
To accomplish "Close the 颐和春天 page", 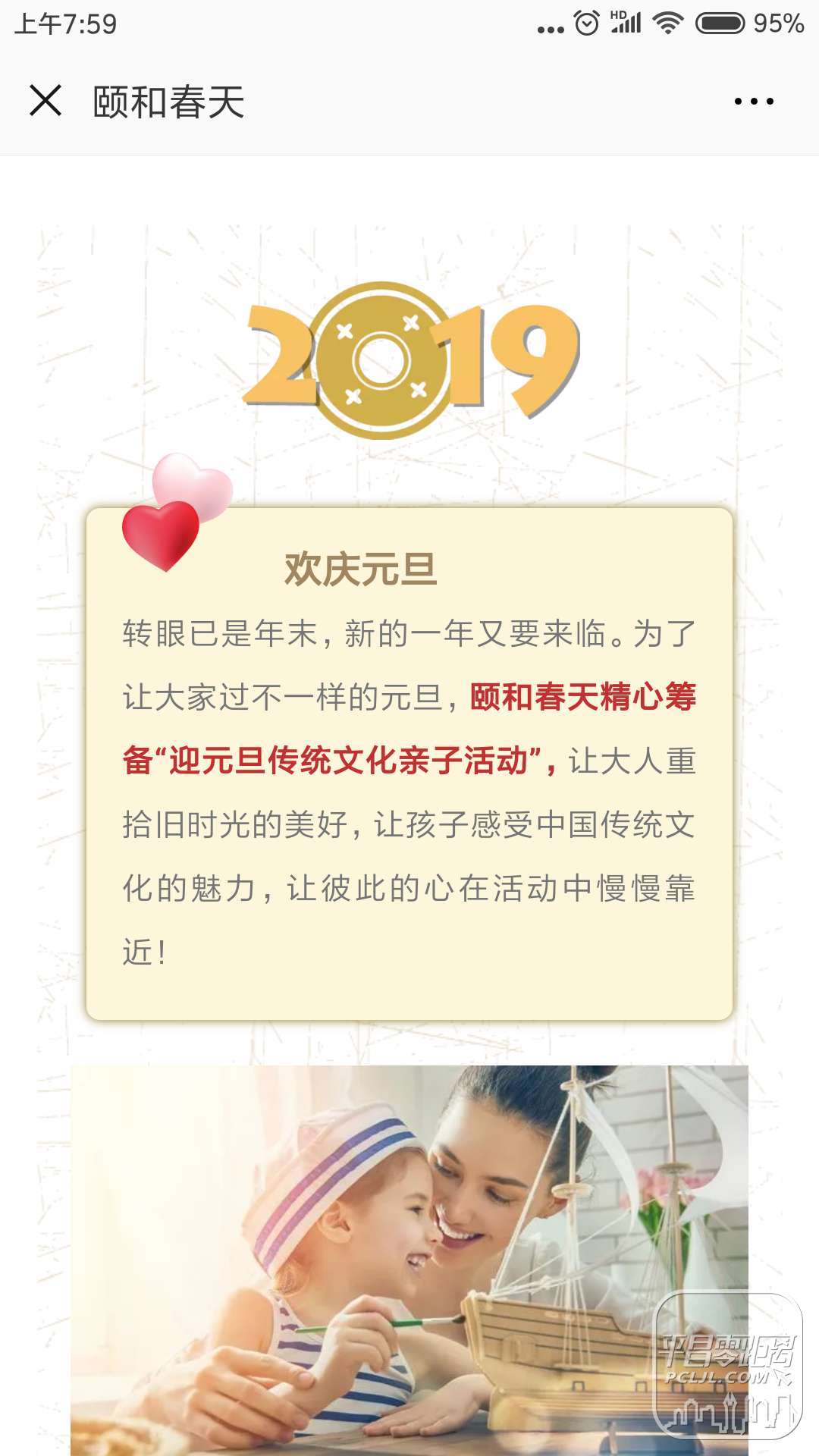I will [45, 101].
